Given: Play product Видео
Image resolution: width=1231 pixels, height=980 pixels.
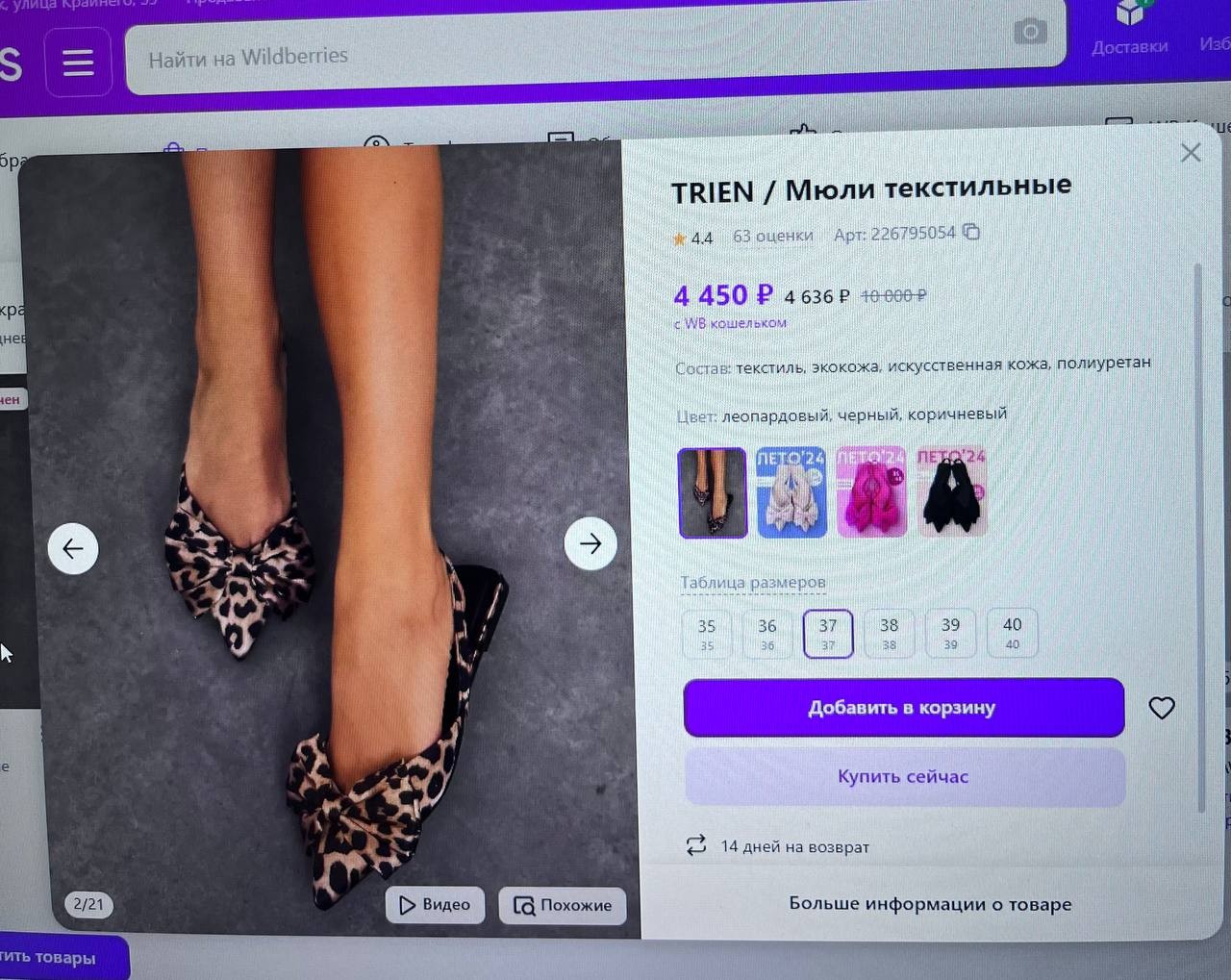Looking at the screenshot, I should tap(435, 904).
